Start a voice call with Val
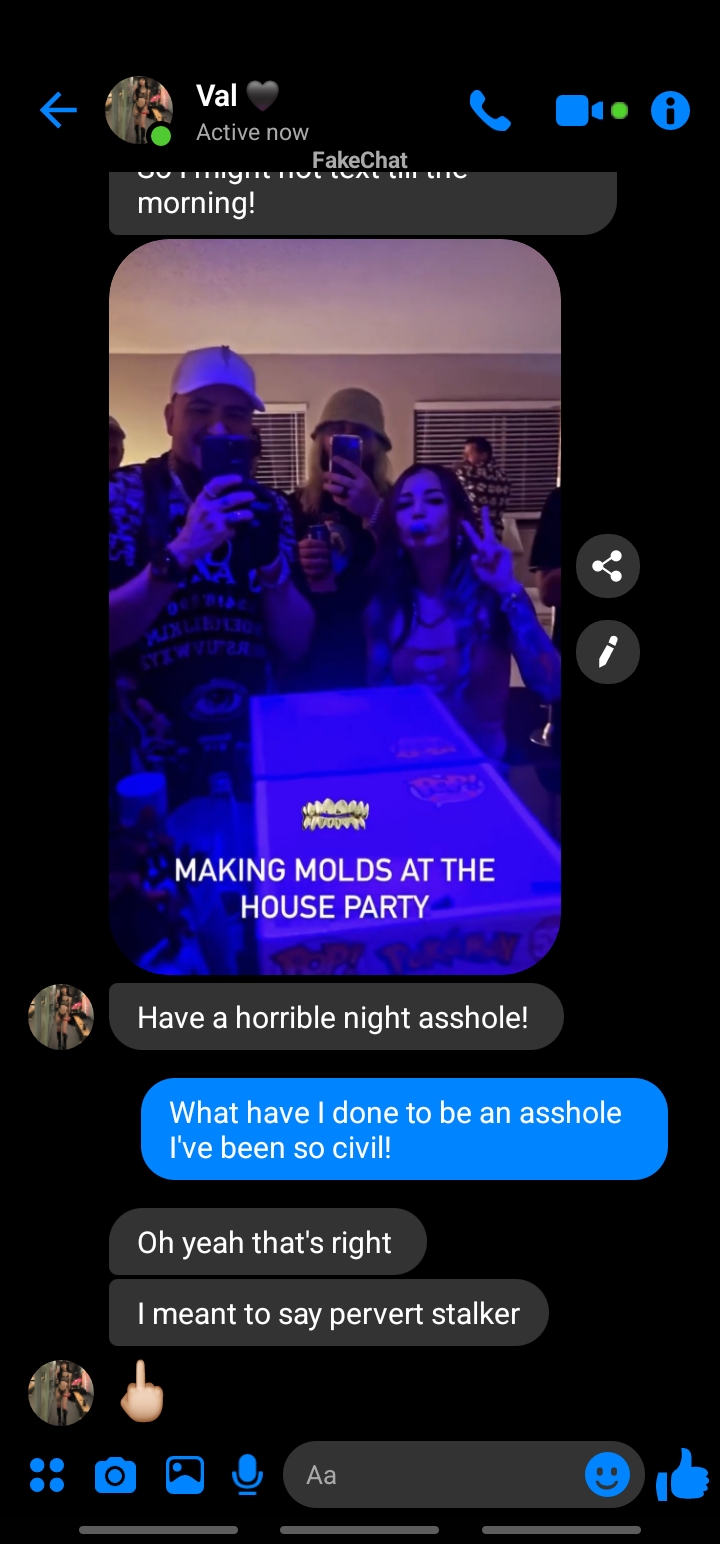 point(490,110)
